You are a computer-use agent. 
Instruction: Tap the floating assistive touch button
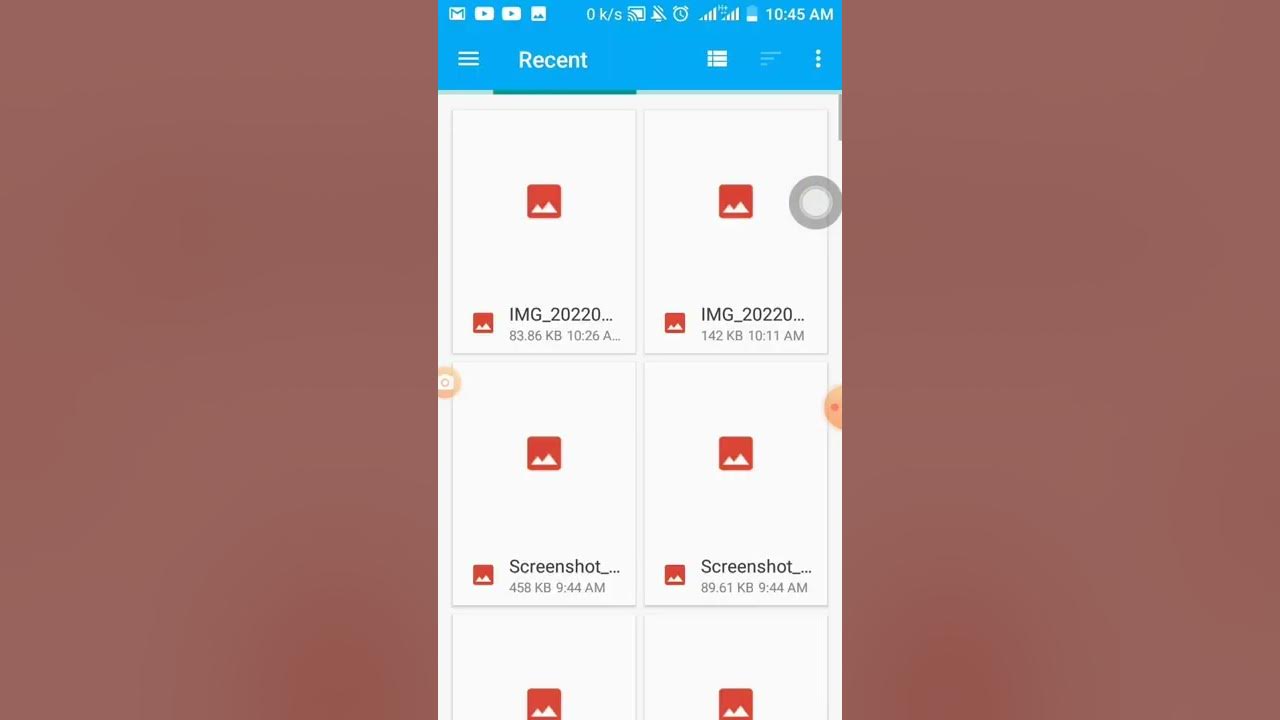[x=815, y=203]
